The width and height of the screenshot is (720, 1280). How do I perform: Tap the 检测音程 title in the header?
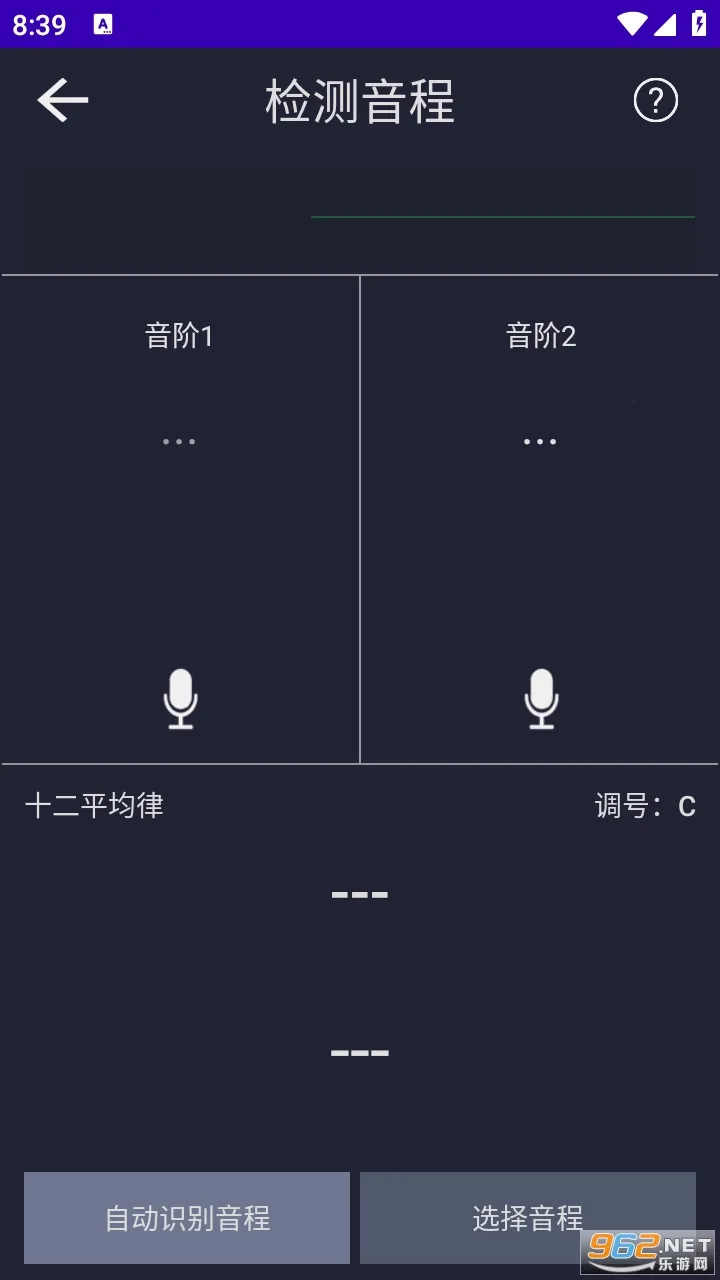tap(358, 101)
